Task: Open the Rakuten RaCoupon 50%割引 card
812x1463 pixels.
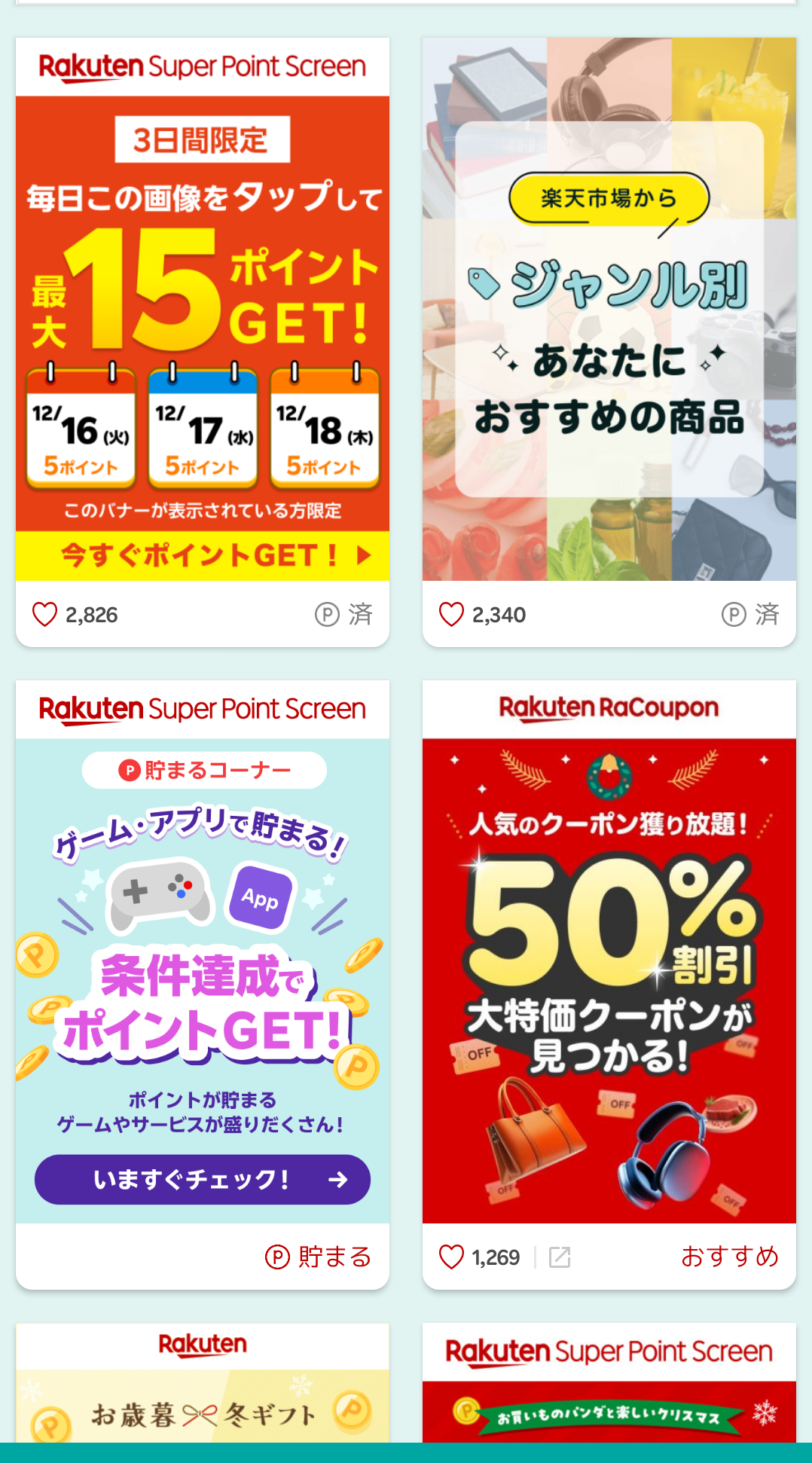Action: pyautogui.click(x=609, y=979)
